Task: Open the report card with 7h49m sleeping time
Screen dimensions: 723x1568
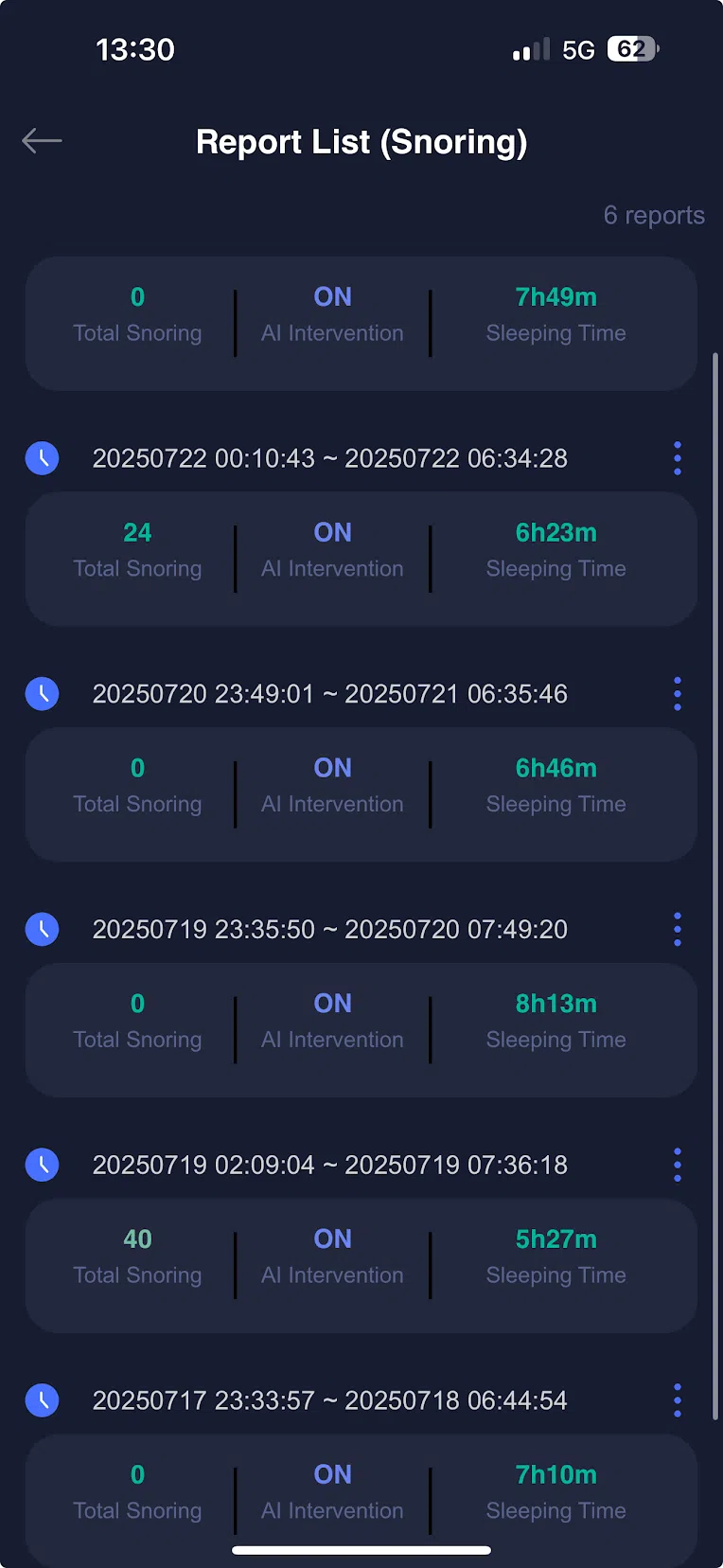Action: (x=361, y=324)
